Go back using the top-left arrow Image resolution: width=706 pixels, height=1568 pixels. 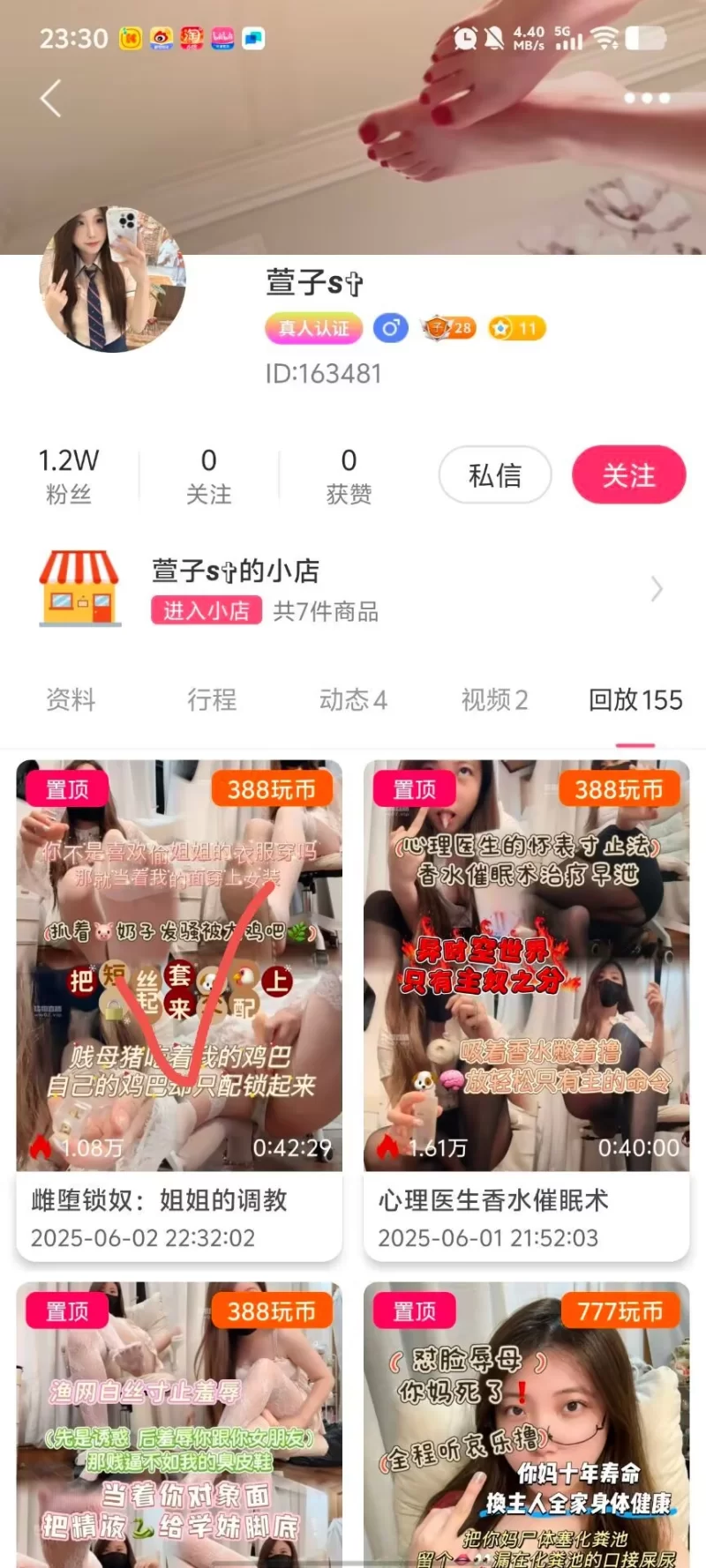click(51, 98)
